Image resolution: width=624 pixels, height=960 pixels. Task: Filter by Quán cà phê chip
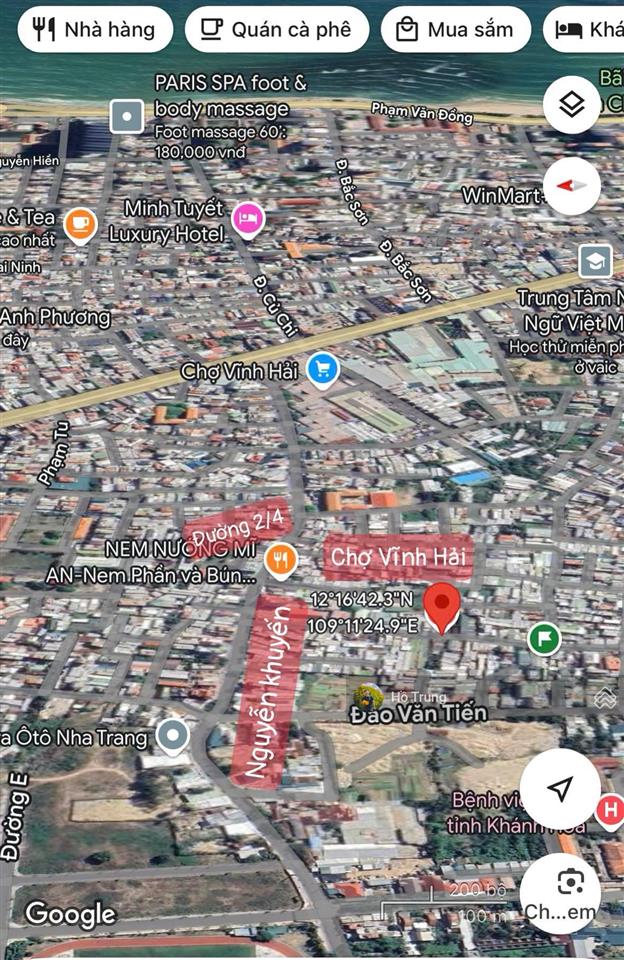point(276,29)
